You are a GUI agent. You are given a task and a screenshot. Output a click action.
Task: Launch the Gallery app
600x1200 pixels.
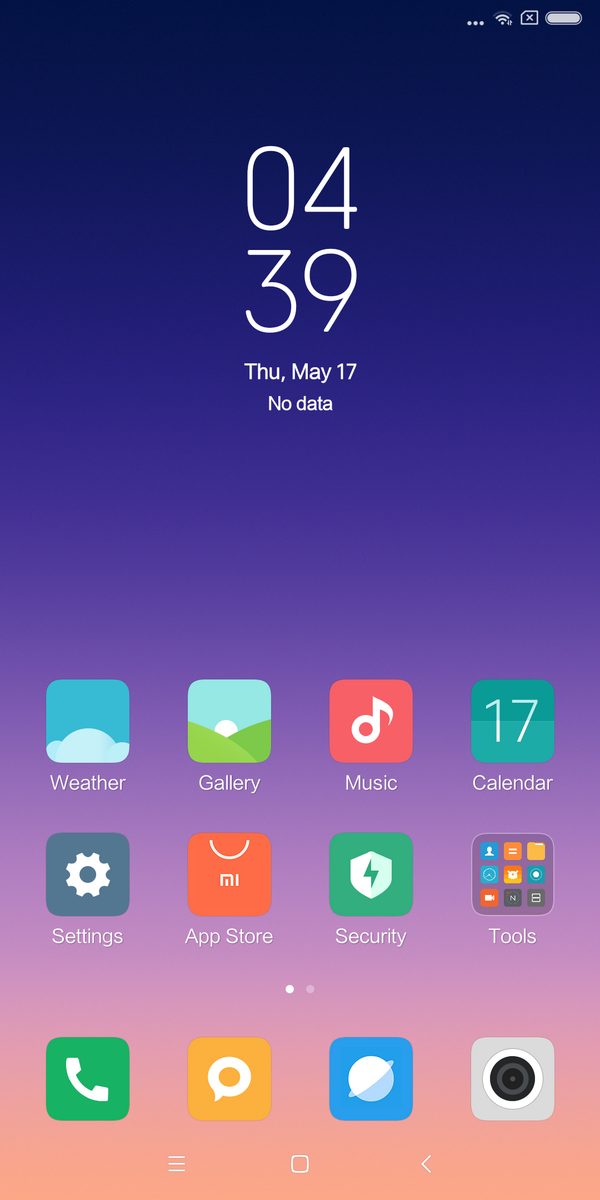coord(229,721)
